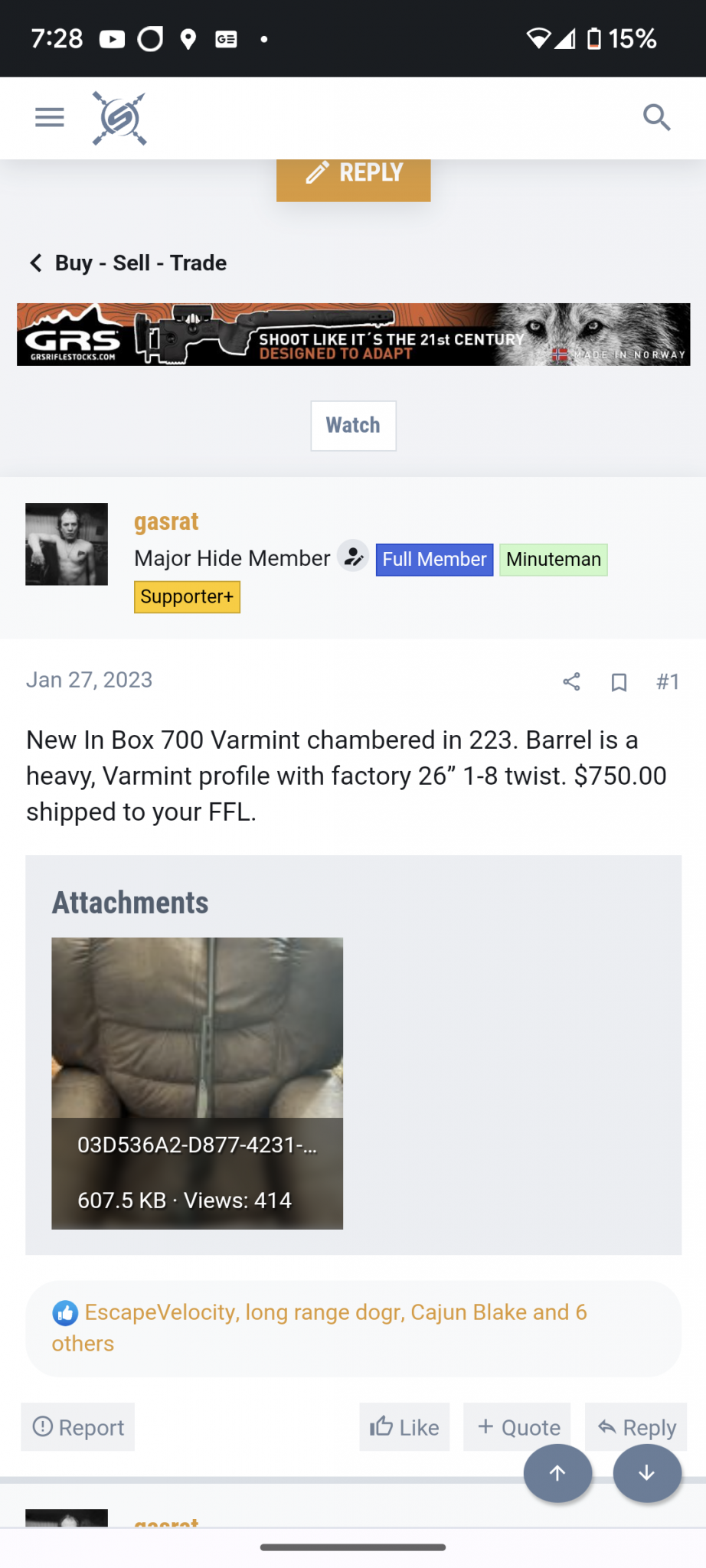This screenshot has width=706, height=1568.
Task: Tap the orange REPLY button
Action: pos(353,176)
